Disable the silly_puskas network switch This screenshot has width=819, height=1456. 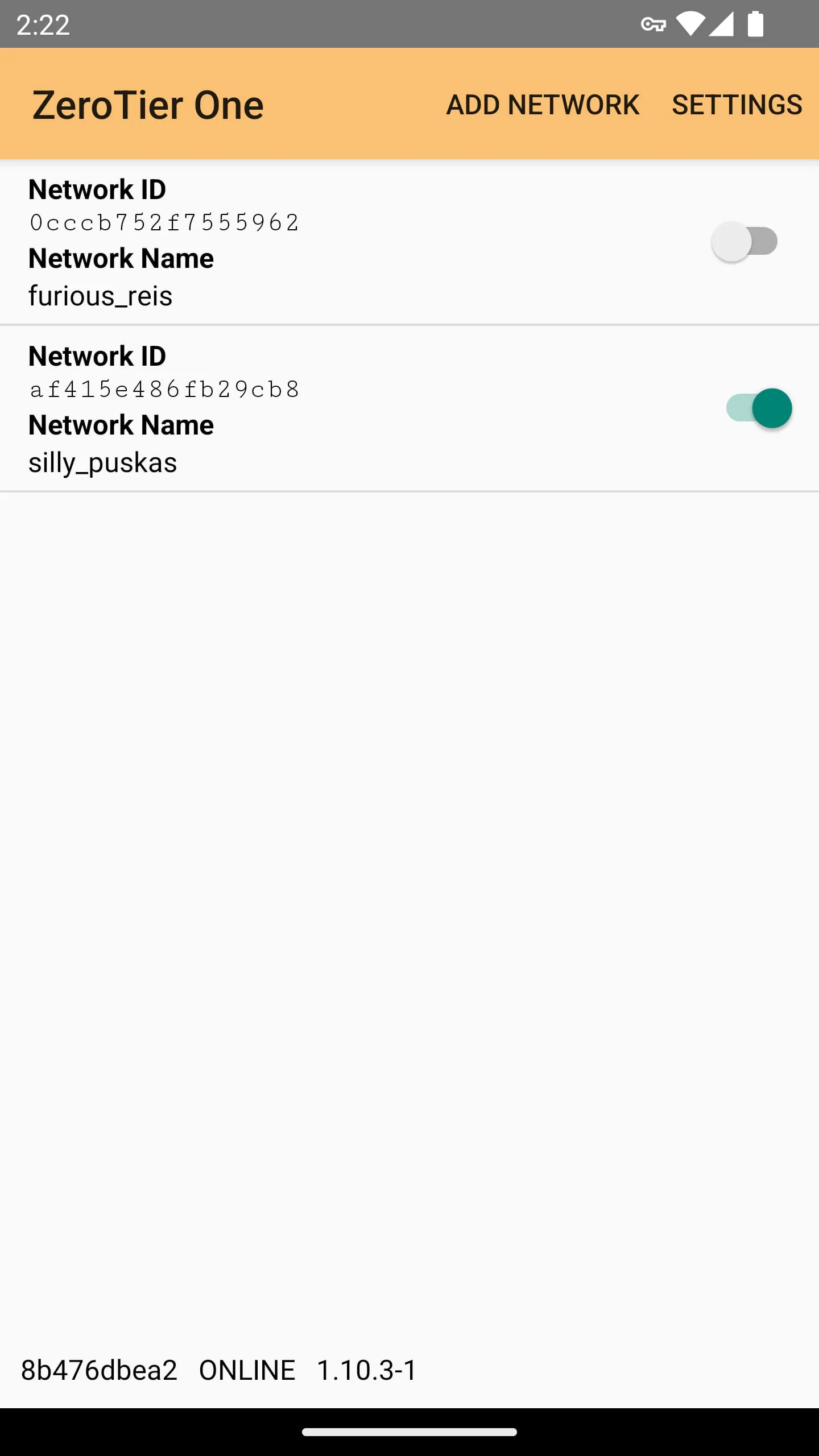pyautogui.click(x=759, y=408)
